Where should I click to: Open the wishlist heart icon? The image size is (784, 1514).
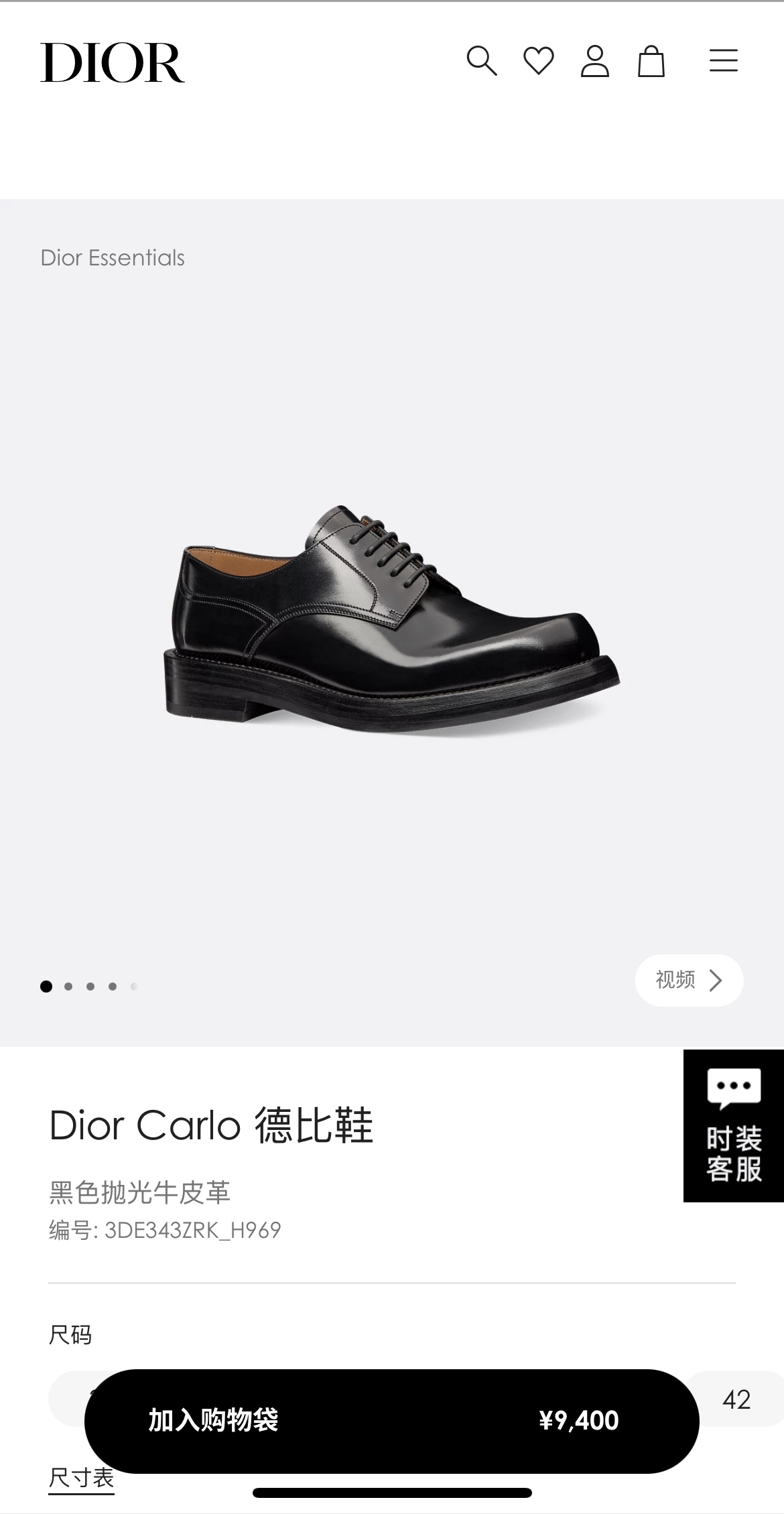click(x=537, y=62)
